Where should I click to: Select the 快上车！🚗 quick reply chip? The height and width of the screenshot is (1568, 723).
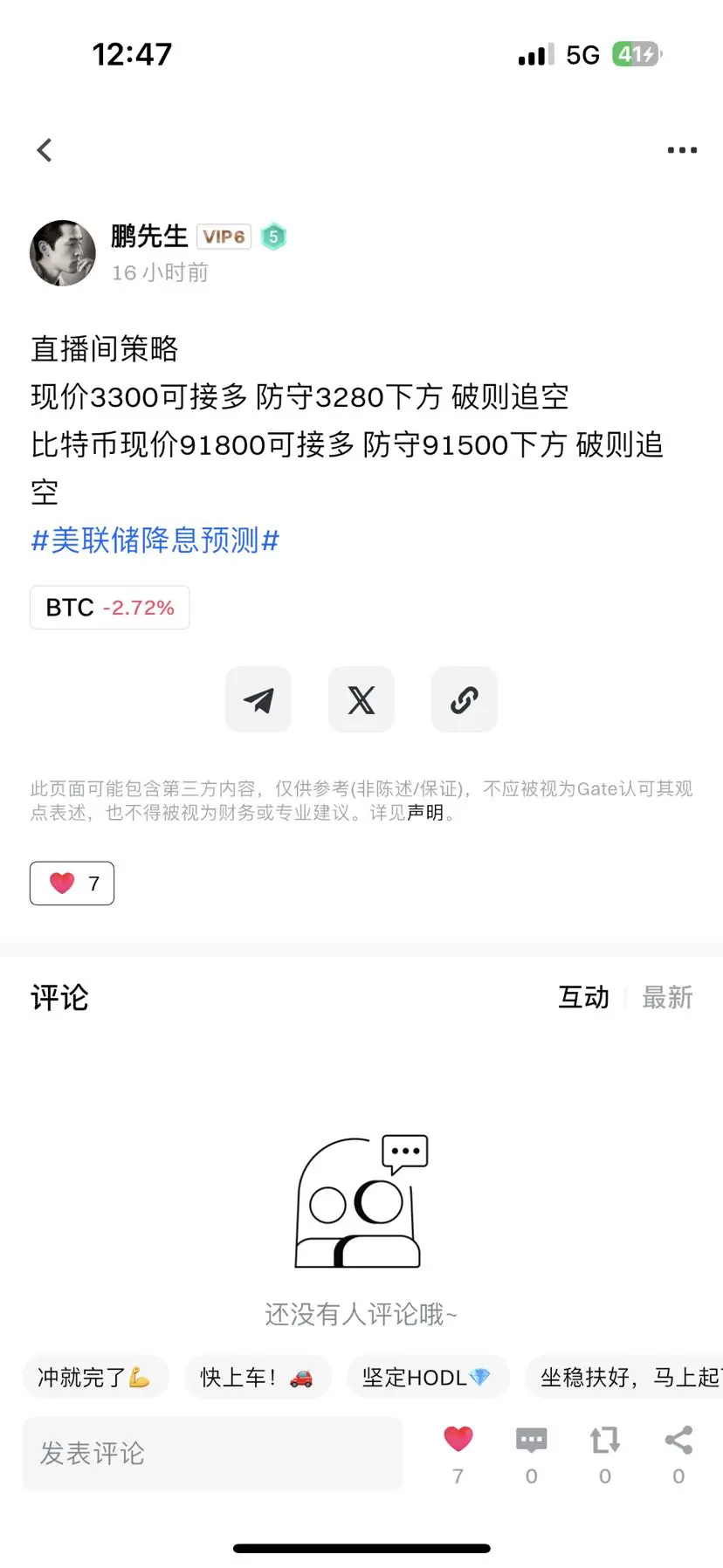pyautogui.click(x=258, y=1377)
